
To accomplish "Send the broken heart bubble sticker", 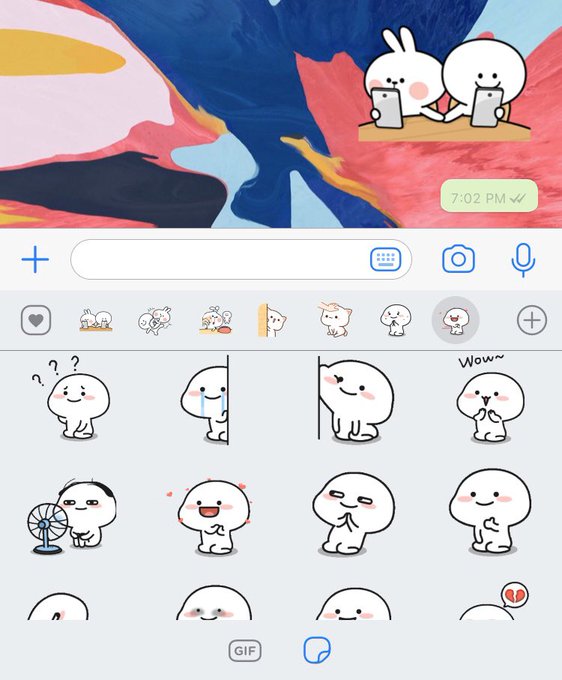I will pos(493,602).
